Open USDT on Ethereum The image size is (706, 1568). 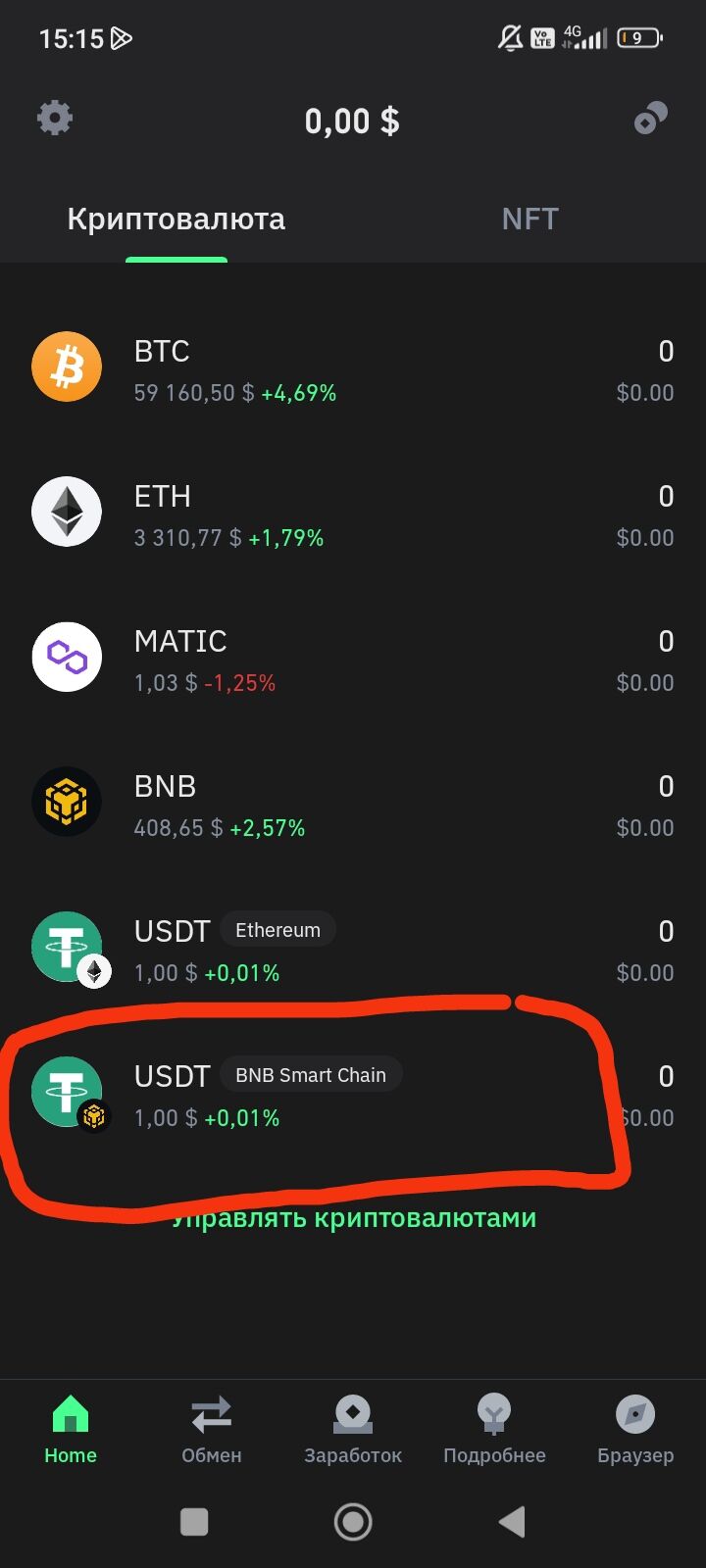point(353,951)
